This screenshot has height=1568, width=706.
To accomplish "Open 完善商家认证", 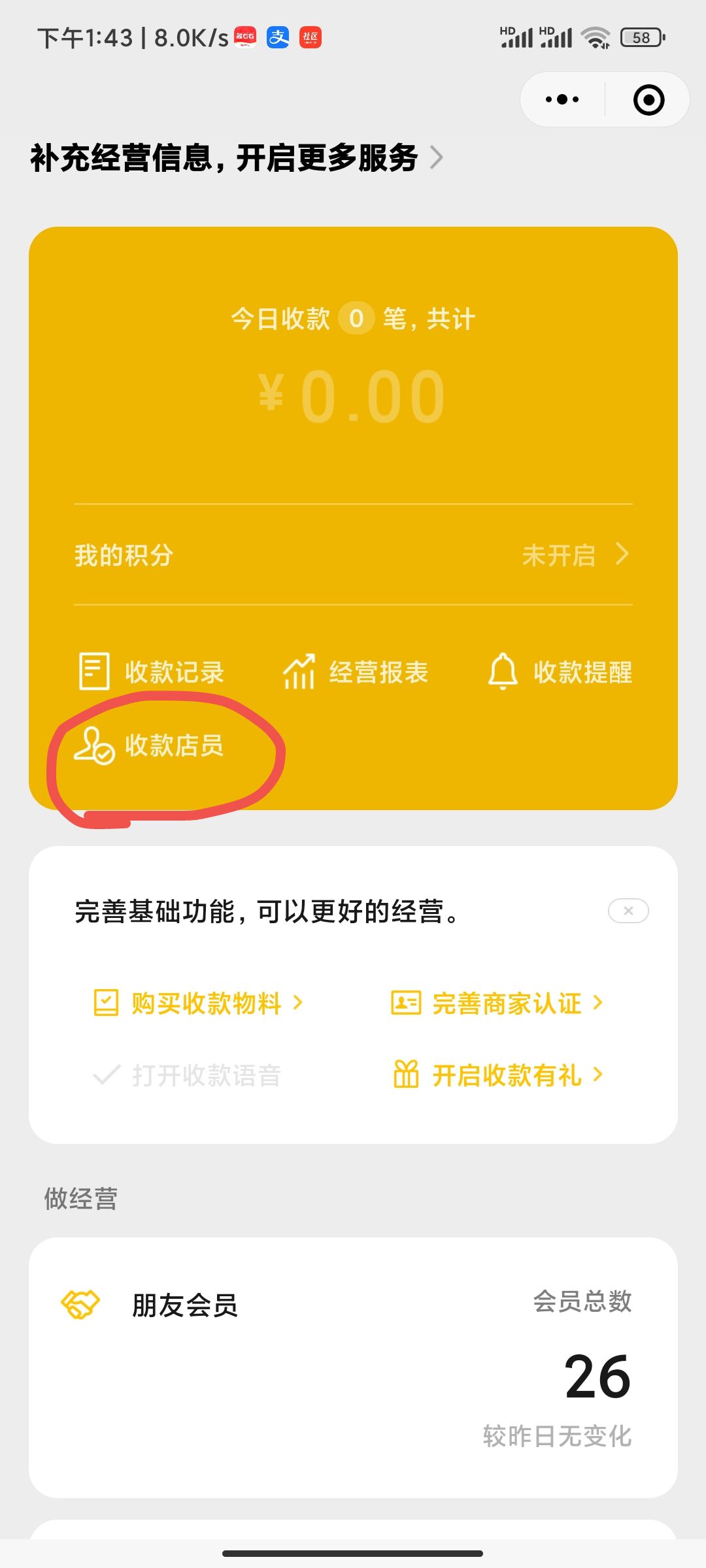I will (498, 1003).
